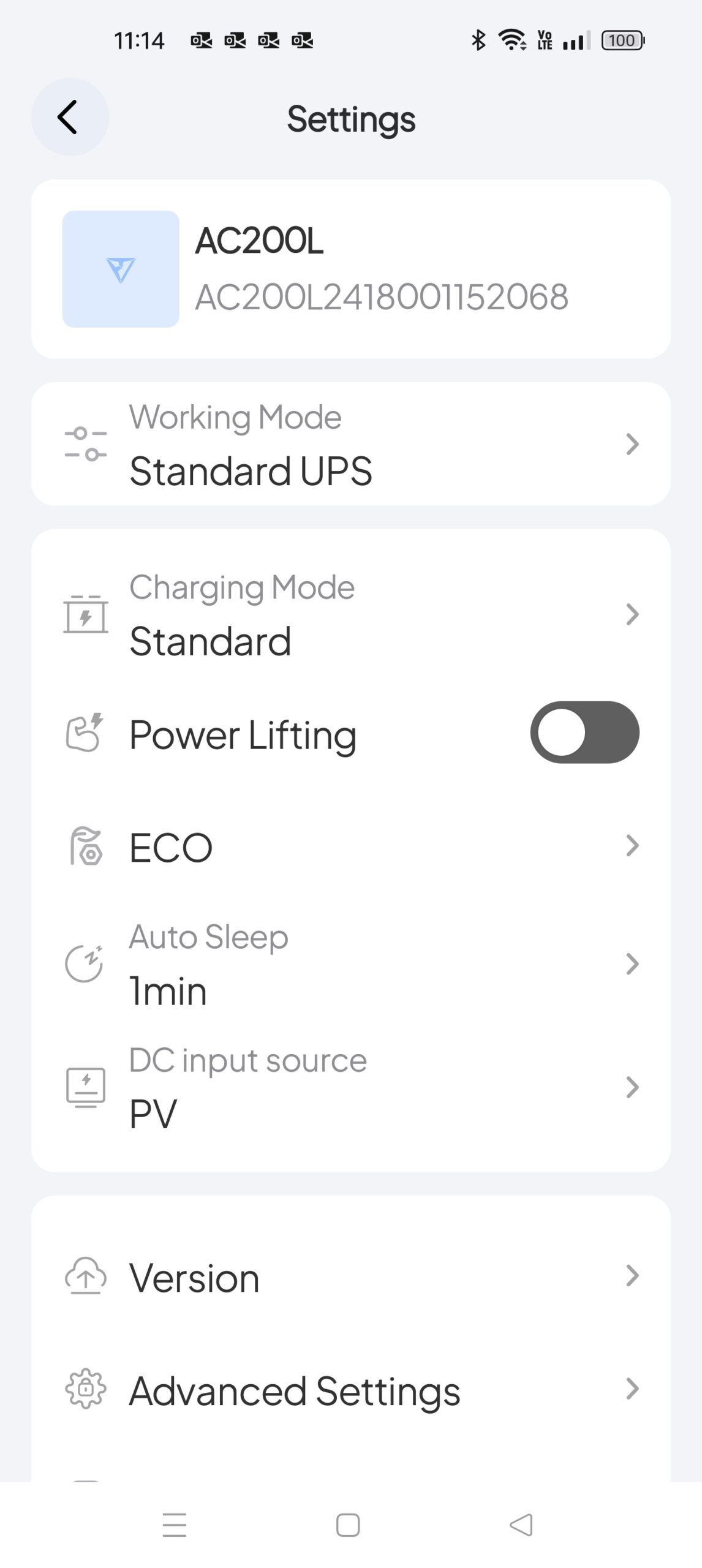Screen dimensions: 702x1568
Task: Change Working Mode from Standard UPS
Action: coord(350,444)
